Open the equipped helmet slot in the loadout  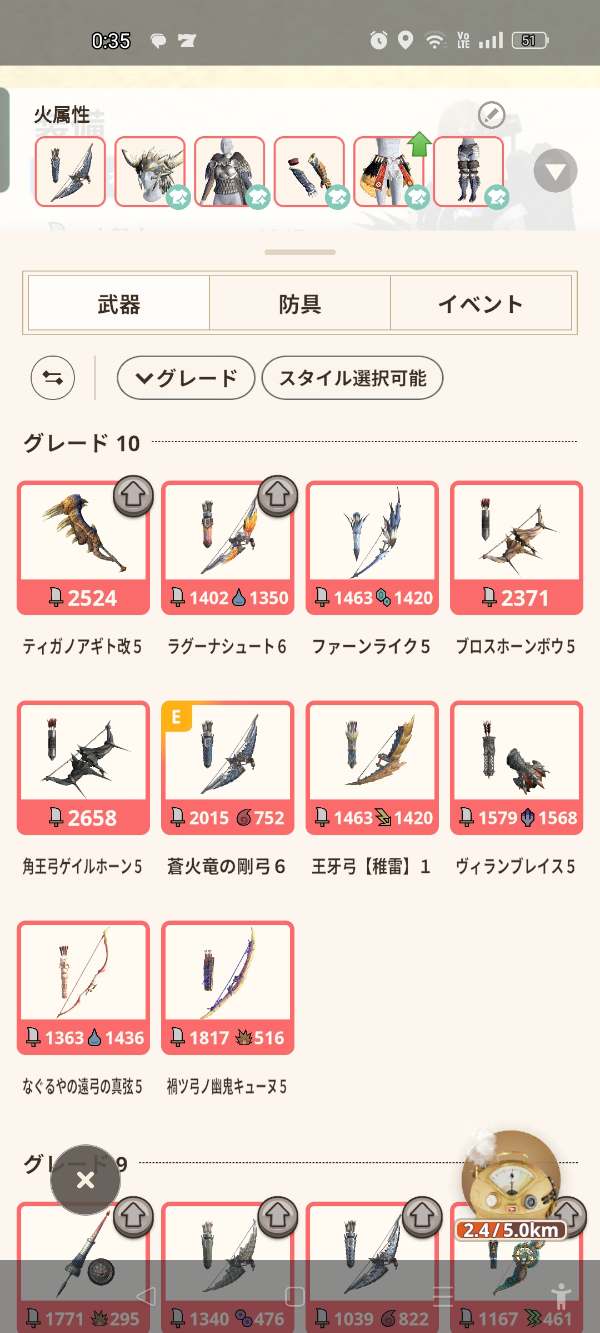click(150, 172)
